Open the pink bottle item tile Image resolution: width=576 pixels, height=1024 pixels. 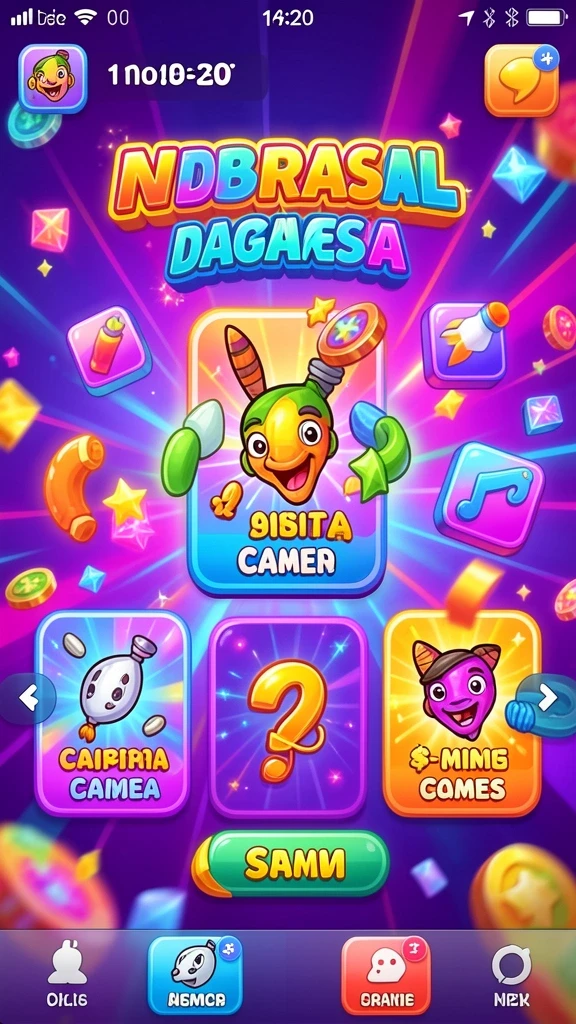pos(109,345)
